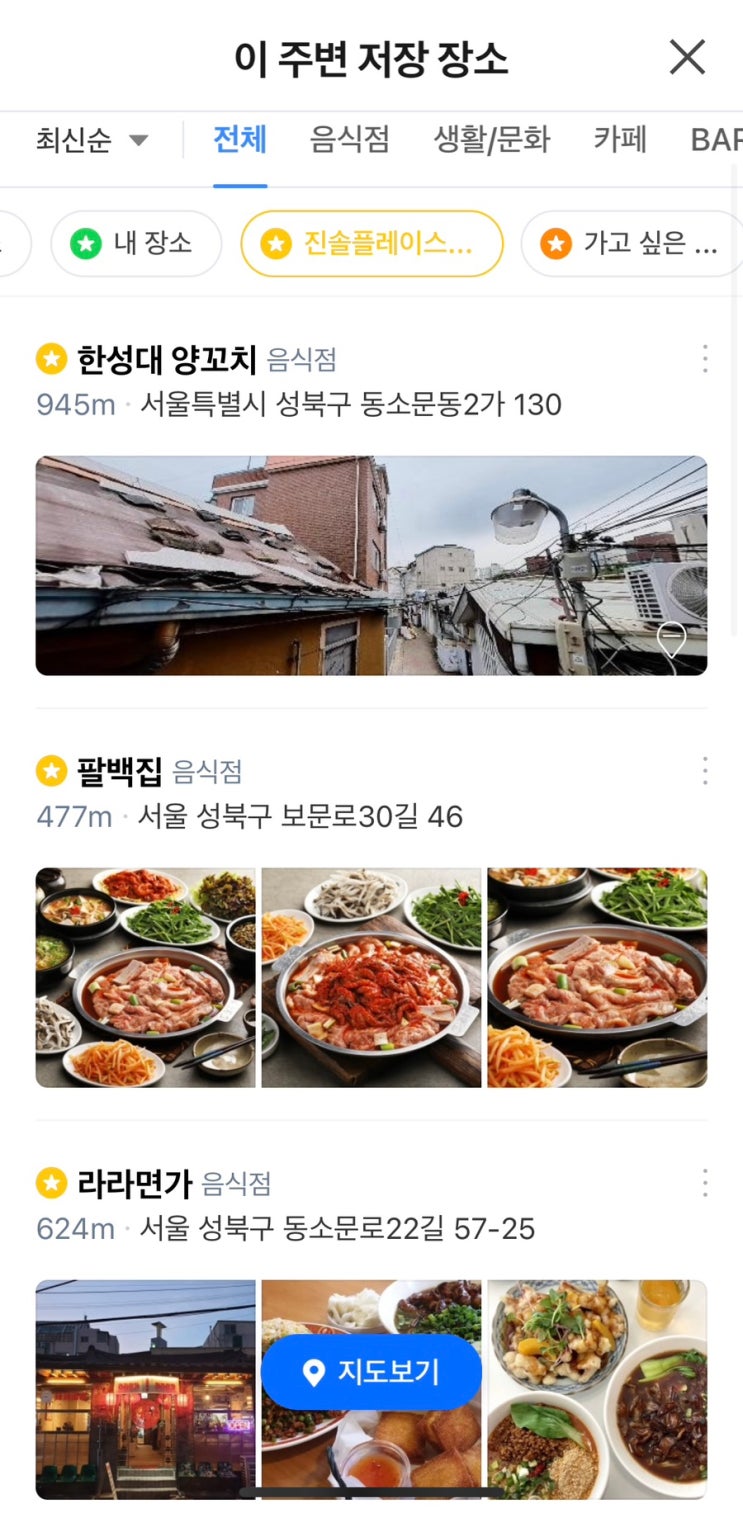Image resolution: width=743 pixels, height=1513 pixels.
Task: Tap the 지도보기 map button
Action: [x=371, y=1372]
